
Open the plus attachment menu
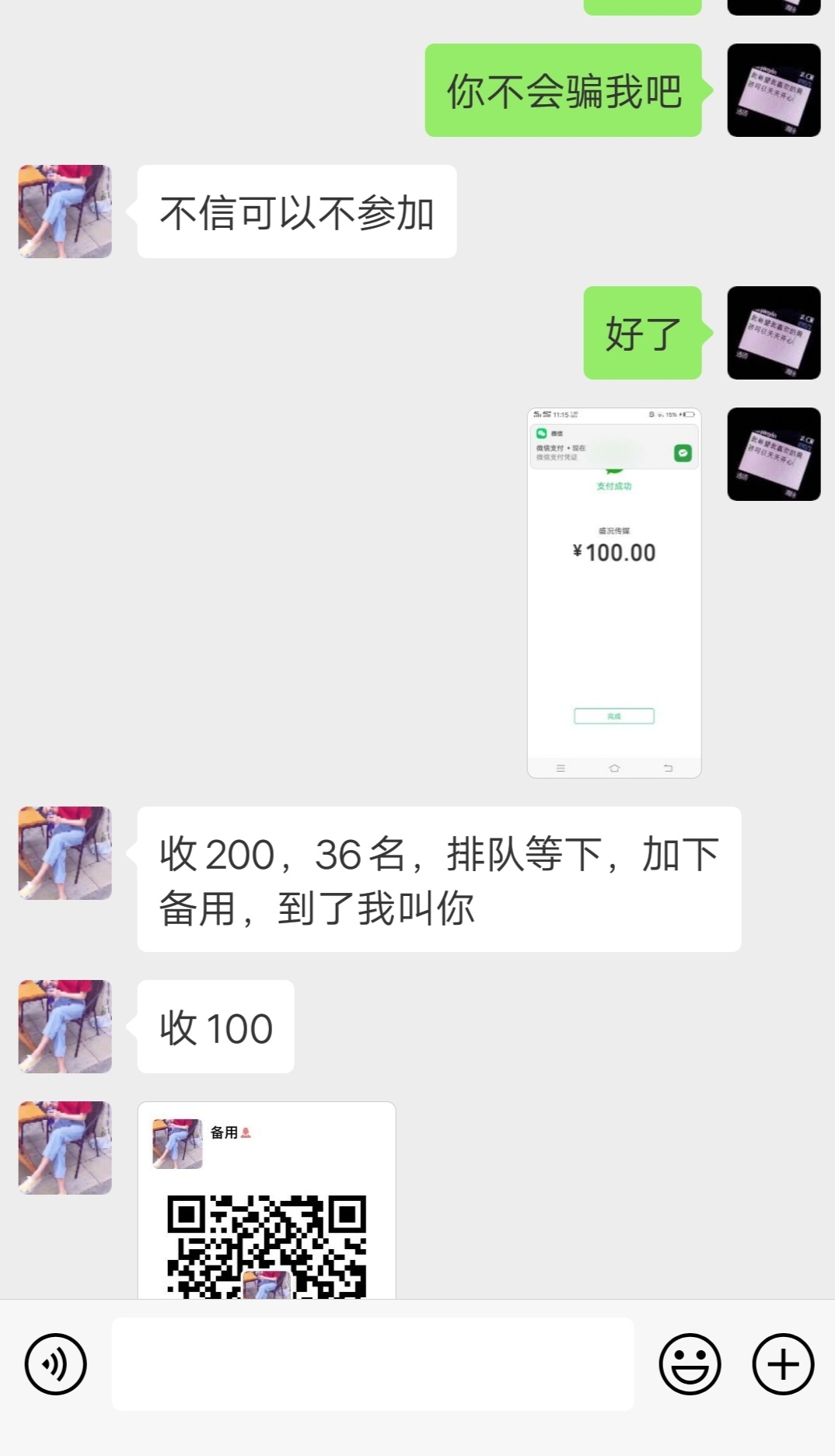point(783,1364)
